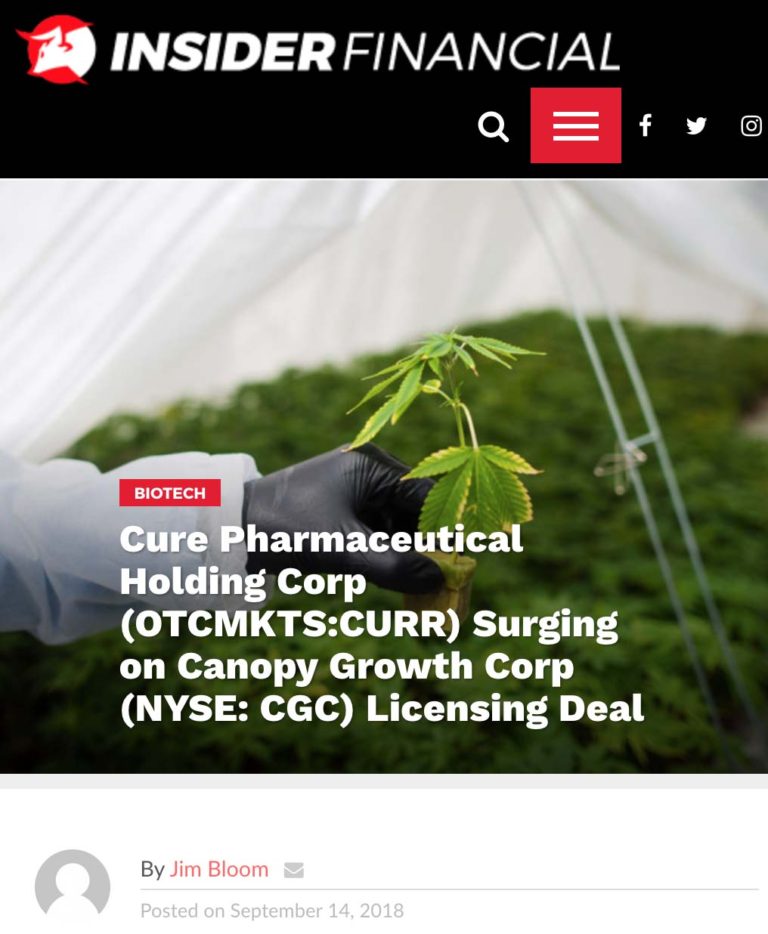Visit the Insider Financial Instagram page
The width and height of the screenshot is (768, 934).
[x=751, y=126]
